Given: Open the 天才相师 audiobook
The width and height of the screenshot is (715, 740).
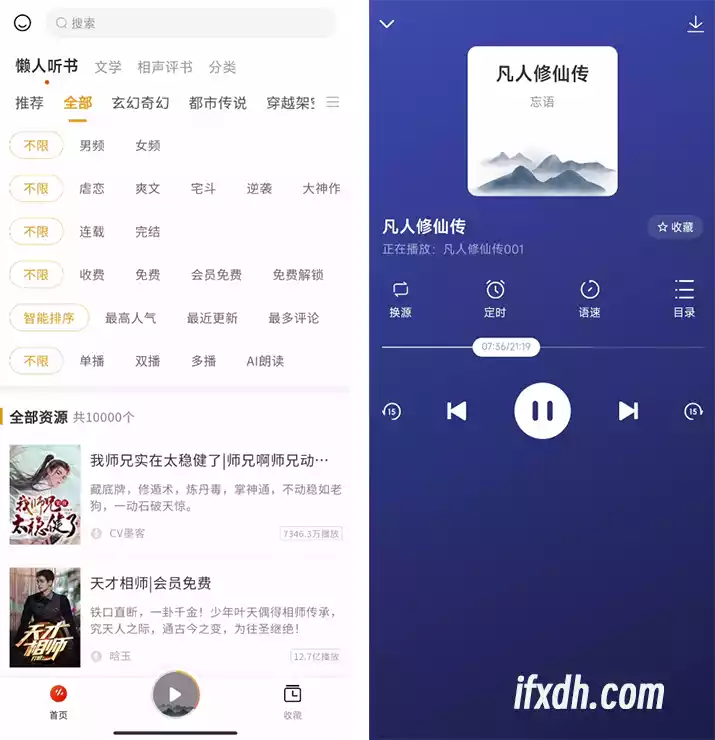Looking at the screenshot, I should [x=151, y=583].
